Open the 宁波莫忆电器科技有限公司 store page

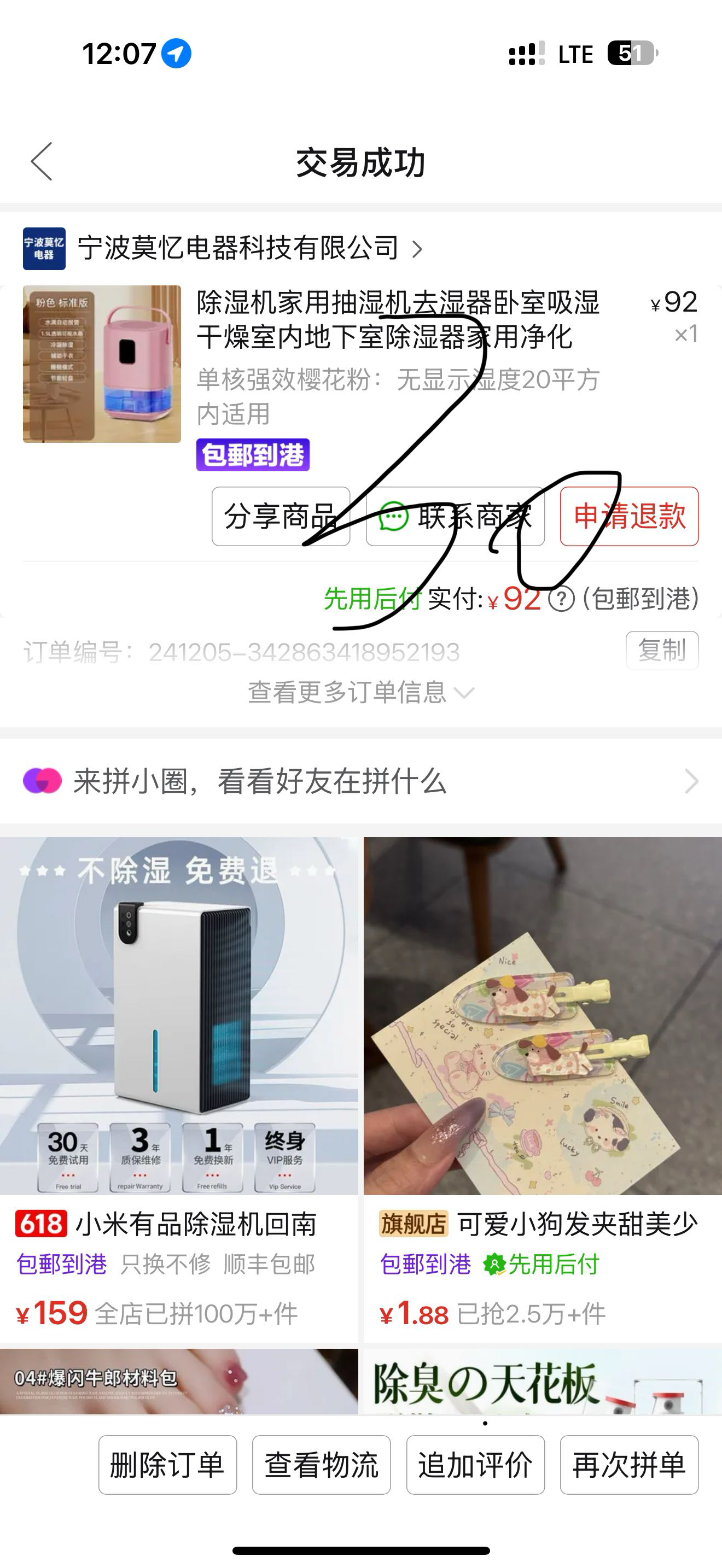tap(237, 248)
